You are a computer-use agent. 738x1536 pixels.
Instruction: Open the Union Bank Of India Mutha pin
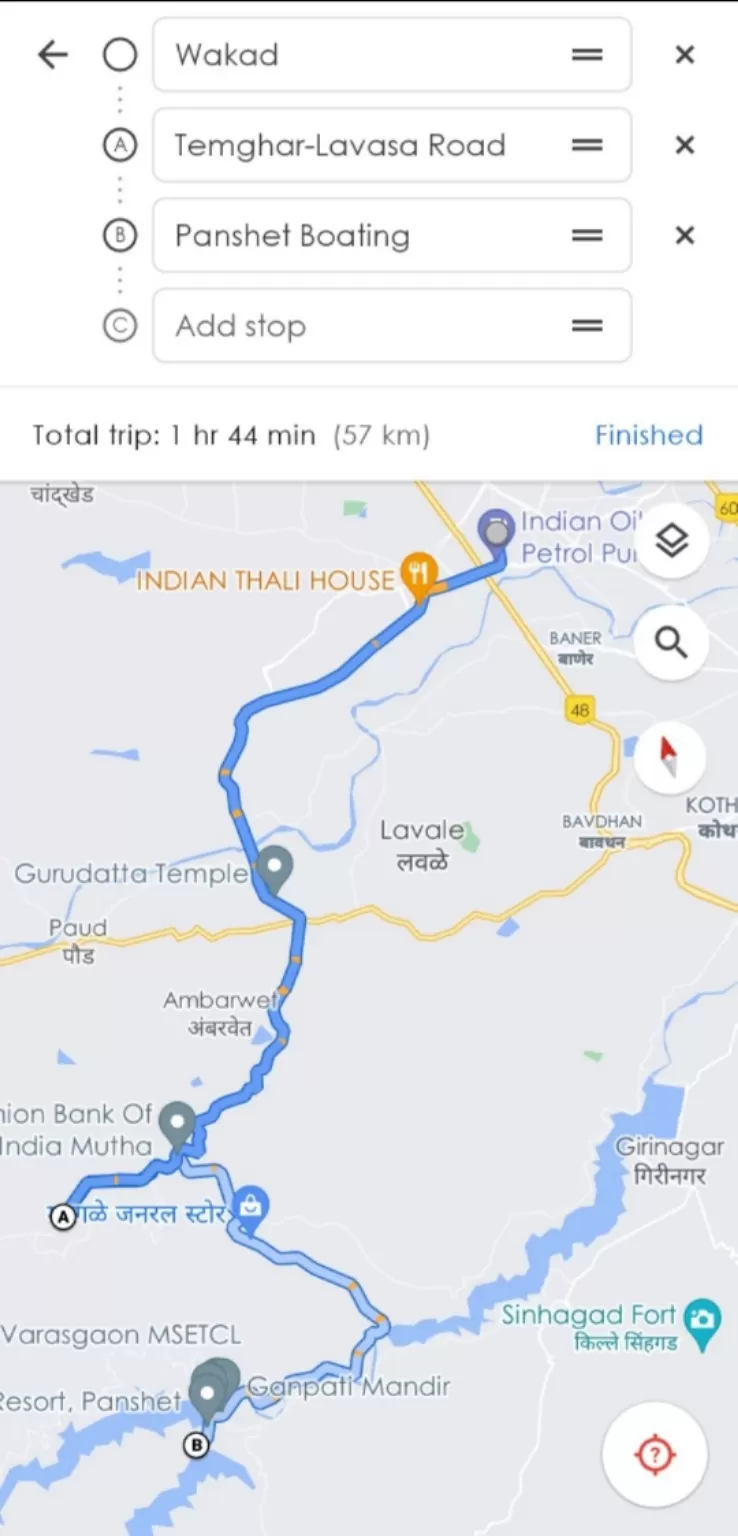pos(178,1122)
